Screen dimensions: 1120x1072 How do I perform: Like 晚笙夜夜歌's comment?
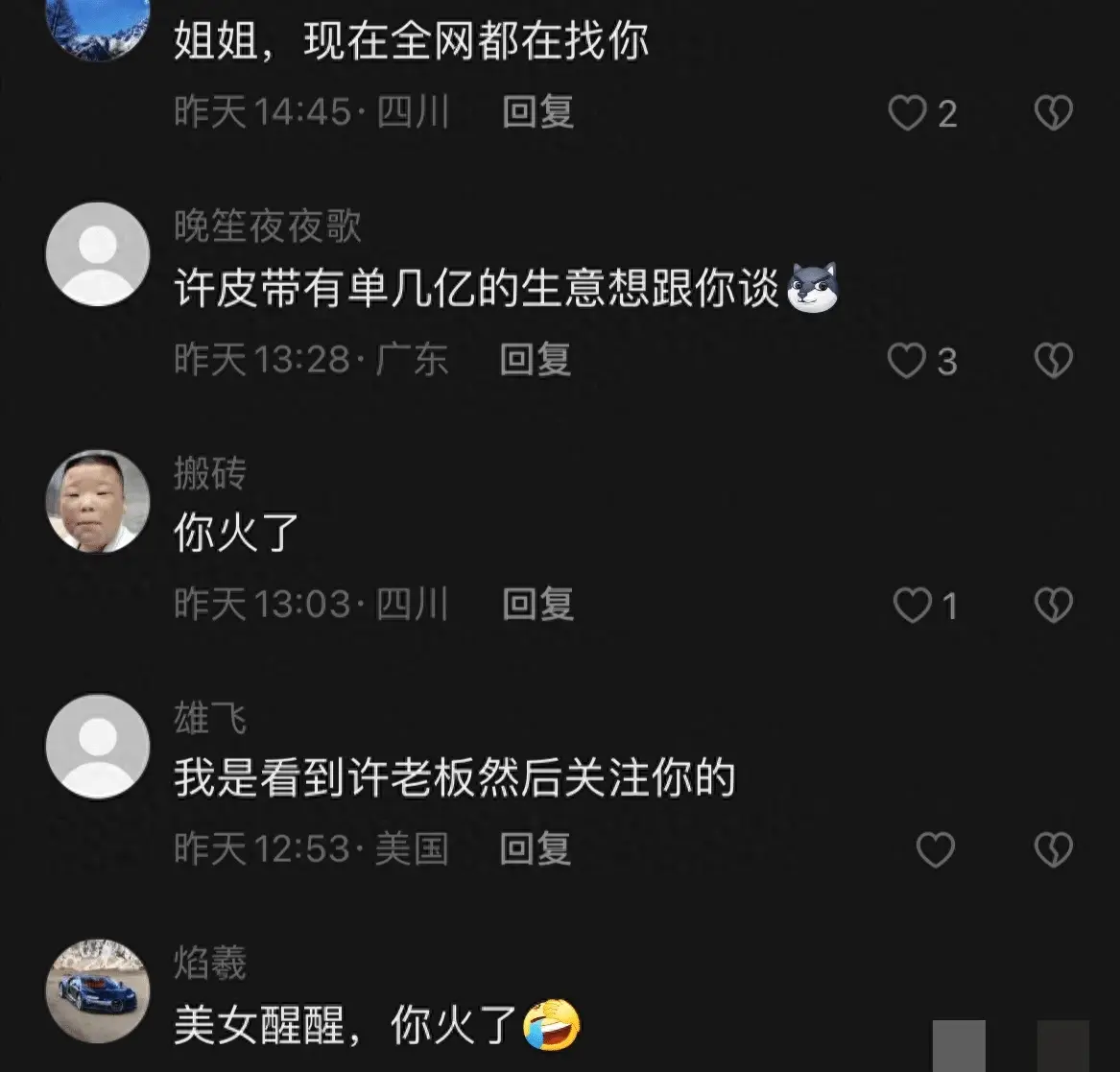[906, 361]
